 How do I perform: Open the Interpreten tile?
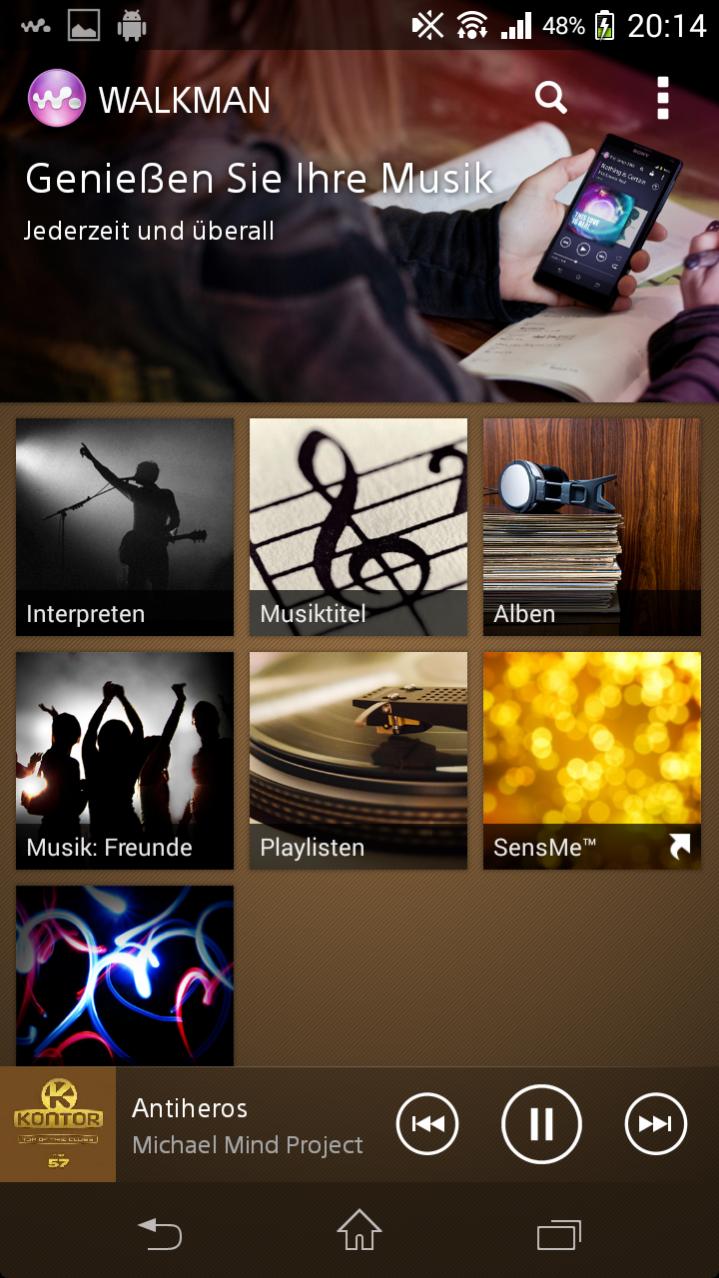point(125,527)
